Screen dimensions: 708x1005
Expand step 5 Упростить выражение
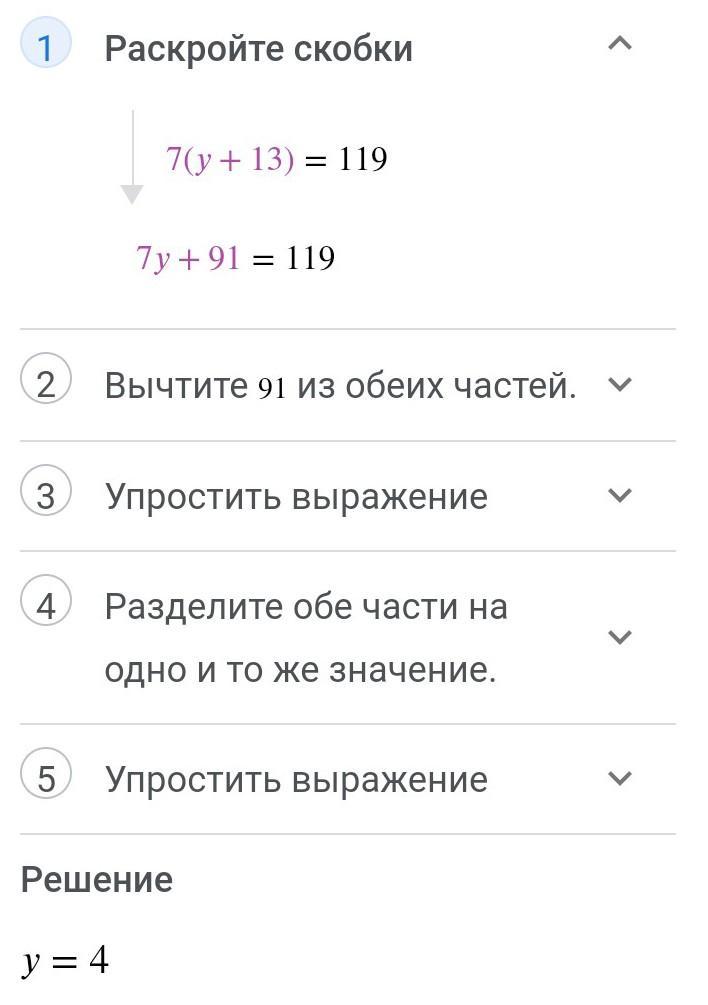click(620, 779)
